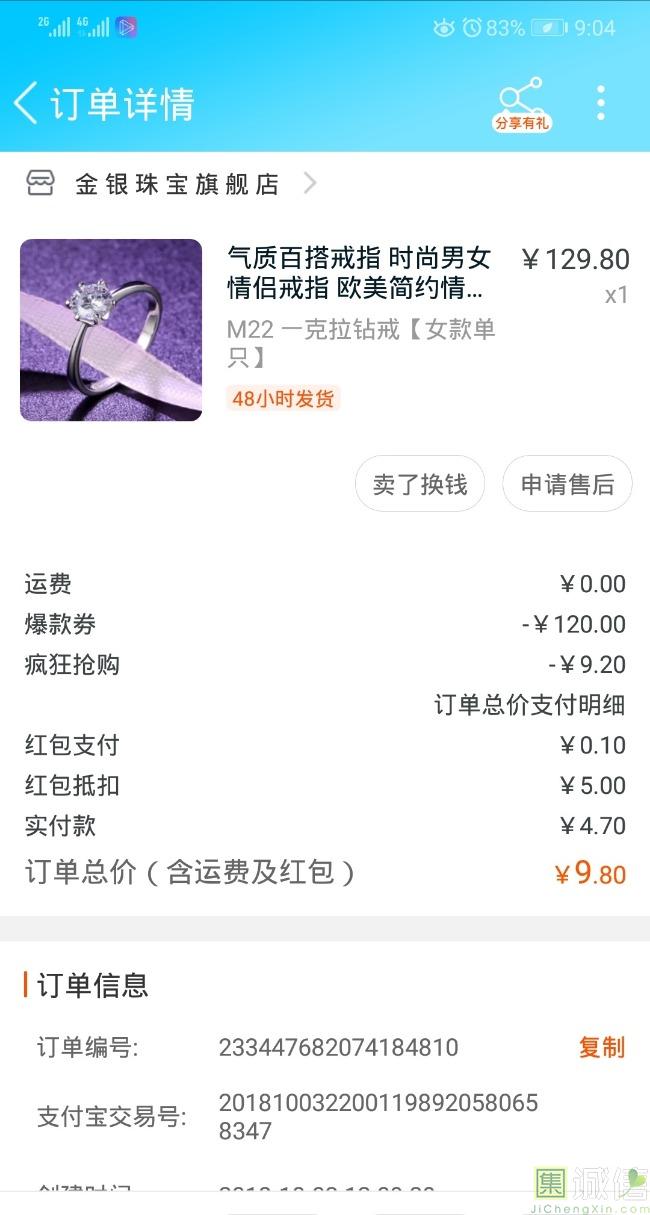Open the three-dot overflow menu
650x1215 pixels.
(x=600, y=103)
